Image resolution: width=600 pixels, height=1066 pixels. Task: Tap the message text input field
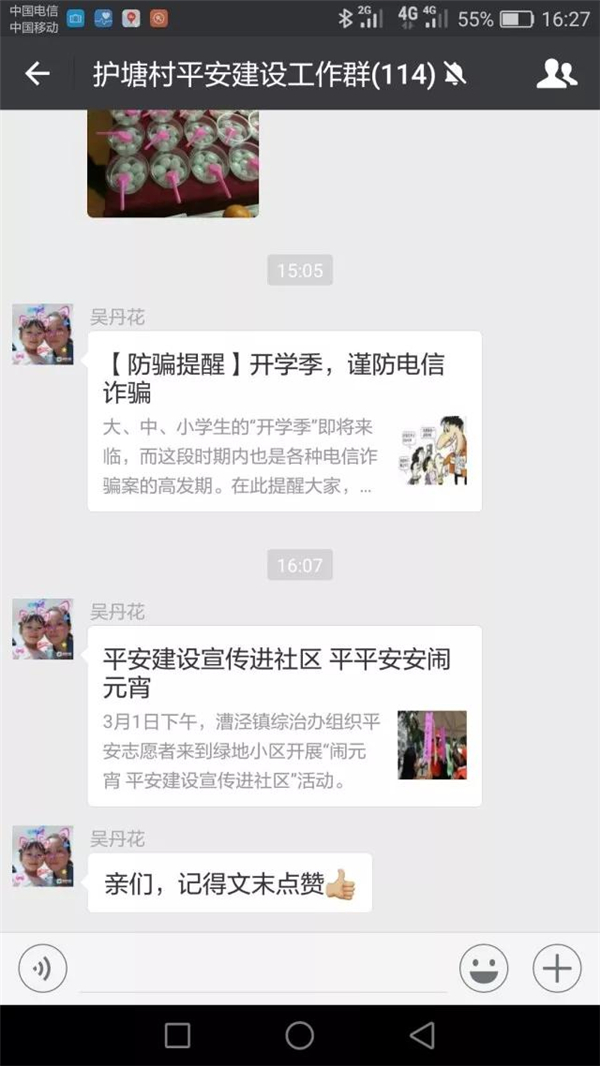[262, 968]
